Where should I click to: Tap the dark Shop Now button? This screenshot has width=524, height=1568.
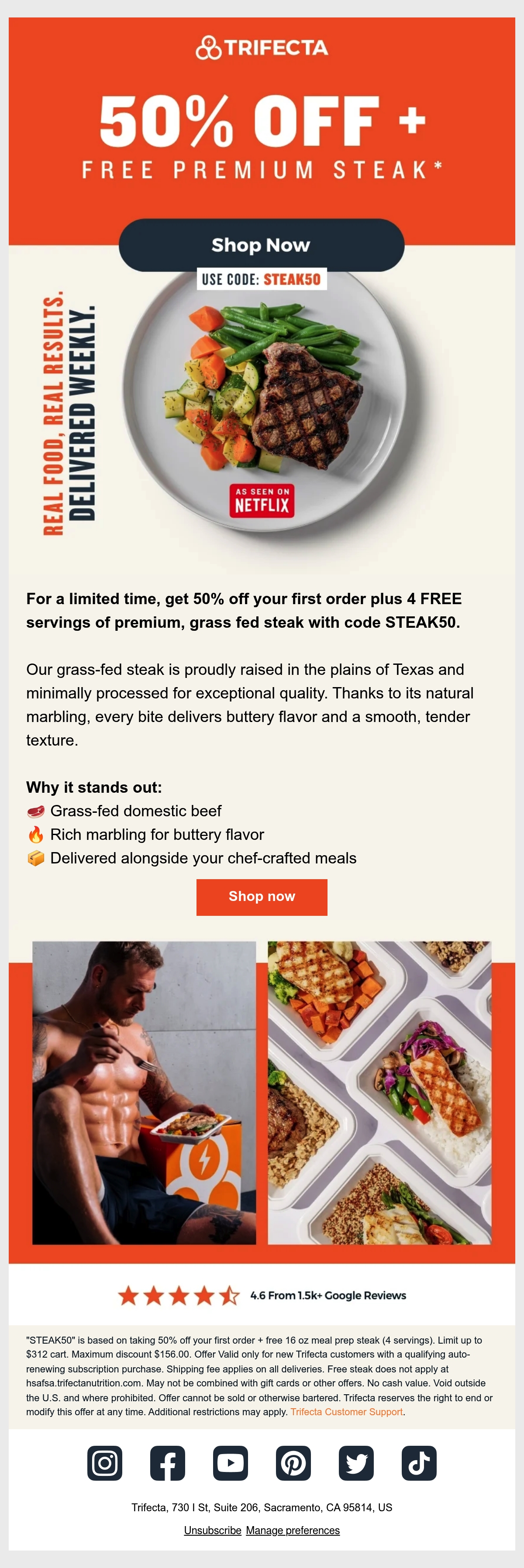click(x=262, y=245)
